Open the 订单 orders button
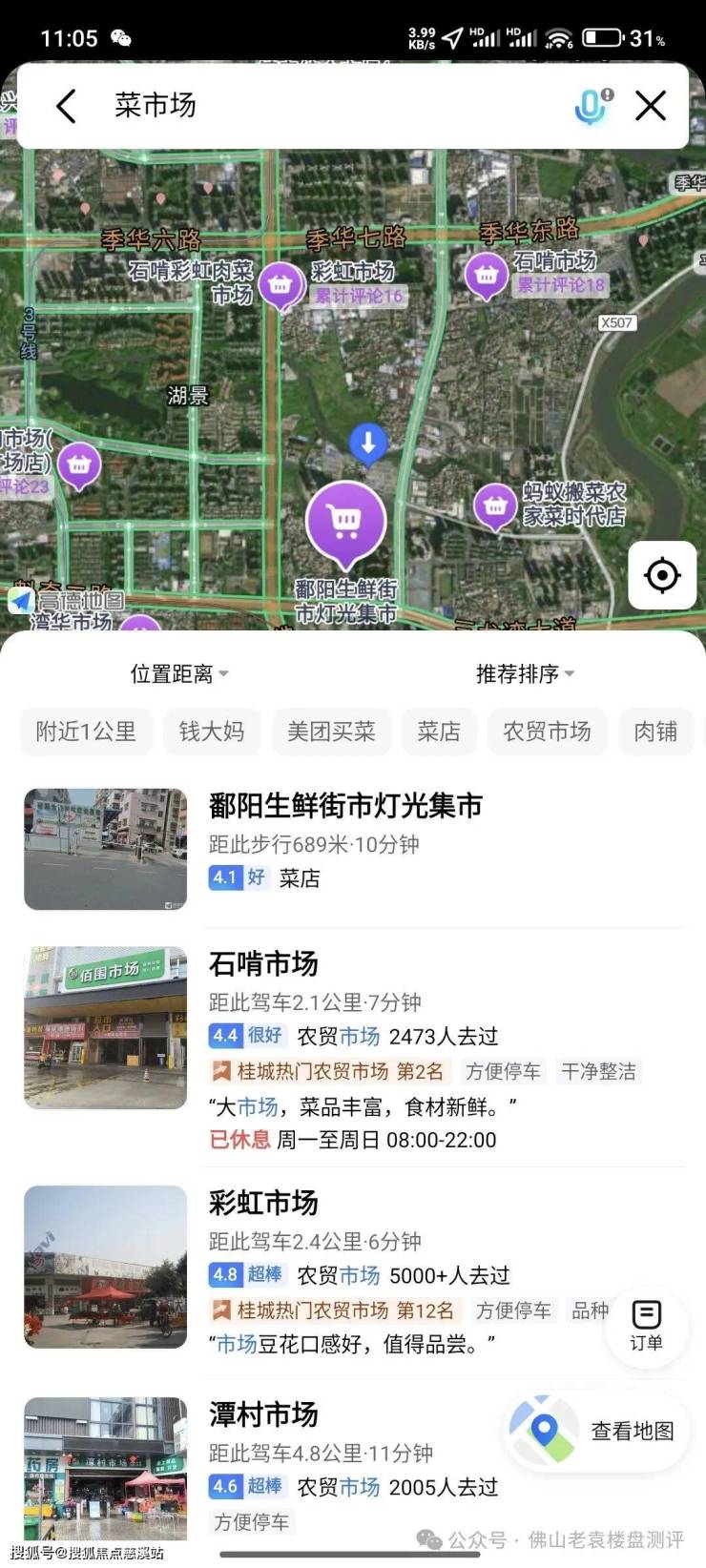This screenshot has height=1568, width=706. [x=646, y=1326]
